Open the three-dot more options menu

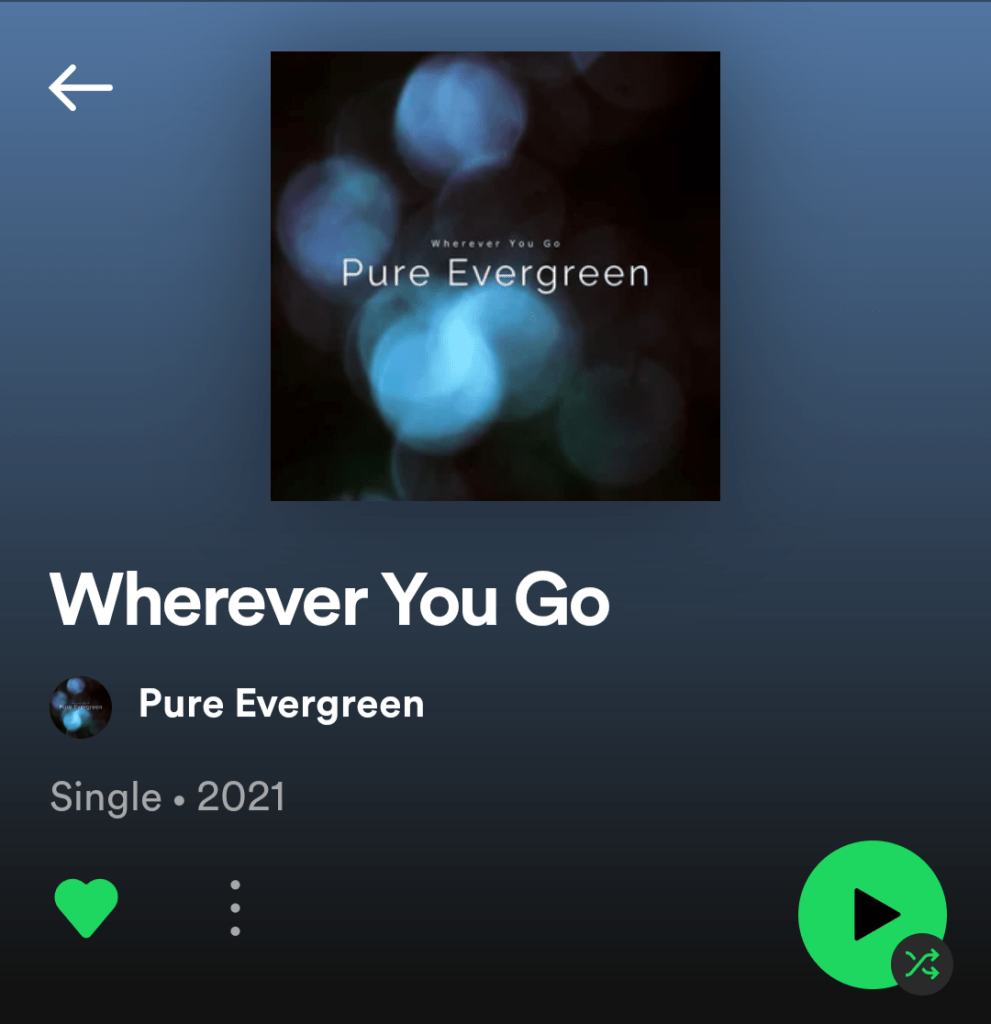tap(235, 908)
